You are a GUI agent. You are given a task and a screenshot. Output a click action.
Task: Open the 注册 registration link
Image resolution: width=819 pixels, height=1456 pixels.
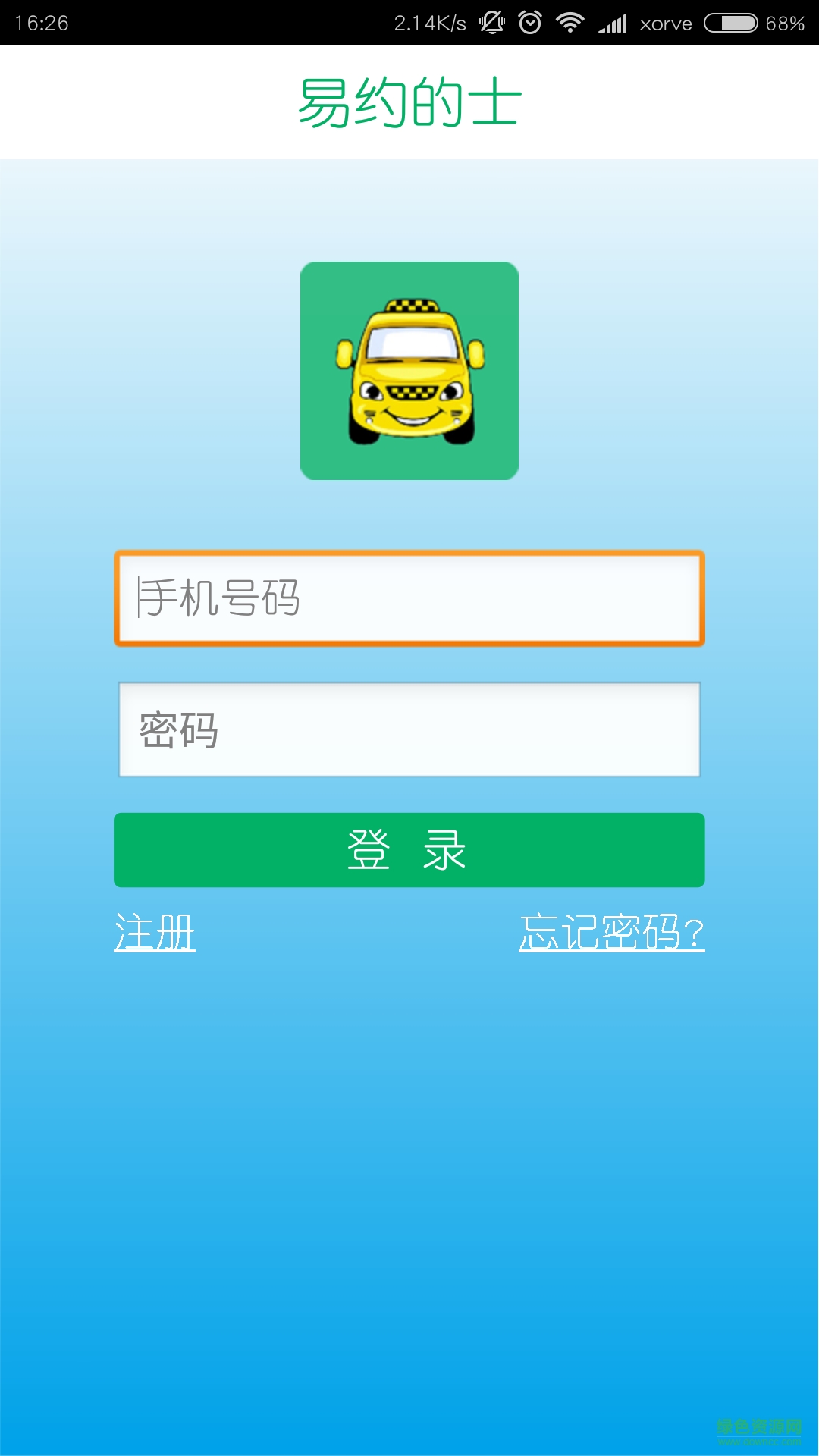155,932
